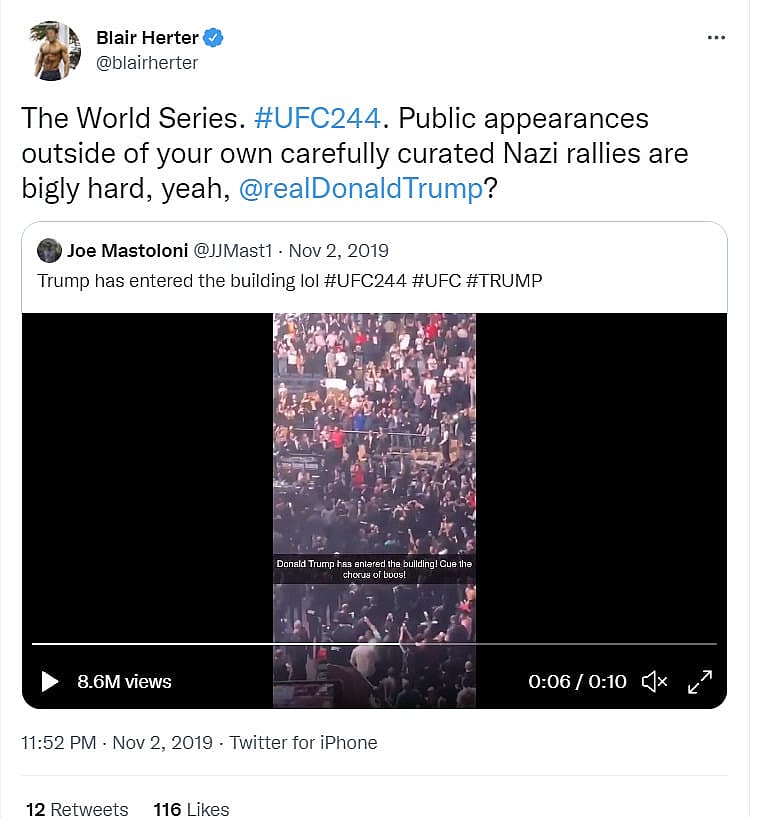Open the #UFC244 hashtag in the tweet

tap(318, 118)
